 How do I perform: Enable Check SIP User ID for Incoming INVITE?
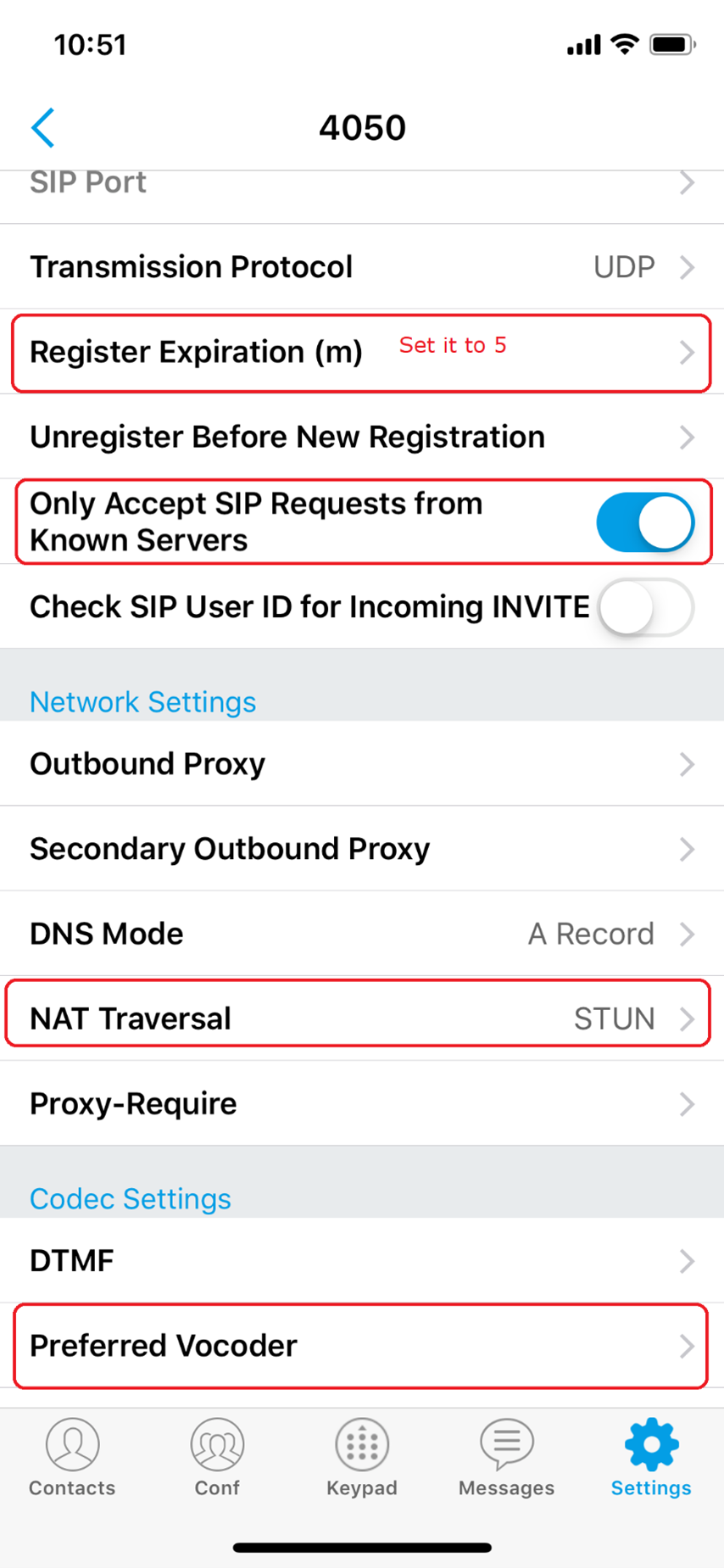(x=645, y=606)
